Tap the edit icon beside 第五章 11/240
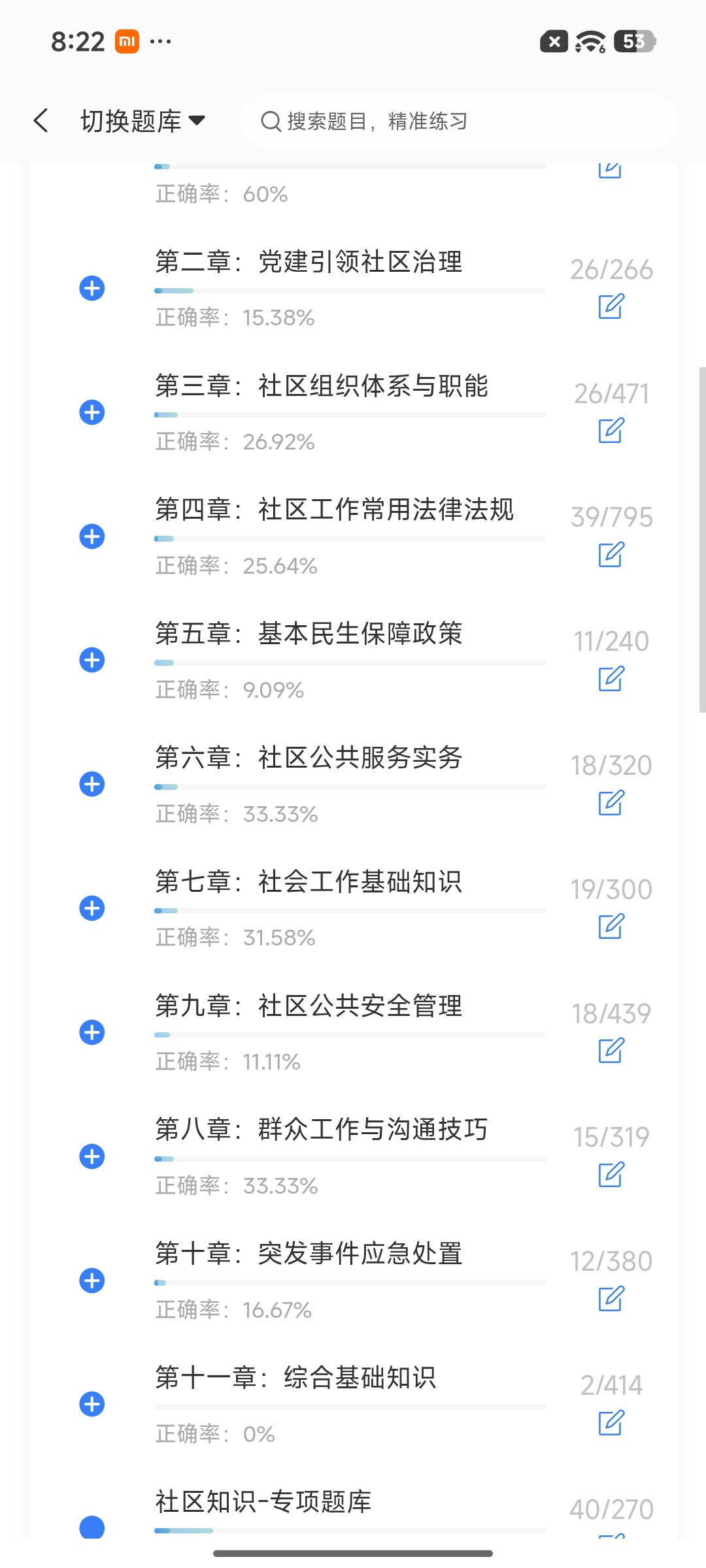 [x=611, y=679]
